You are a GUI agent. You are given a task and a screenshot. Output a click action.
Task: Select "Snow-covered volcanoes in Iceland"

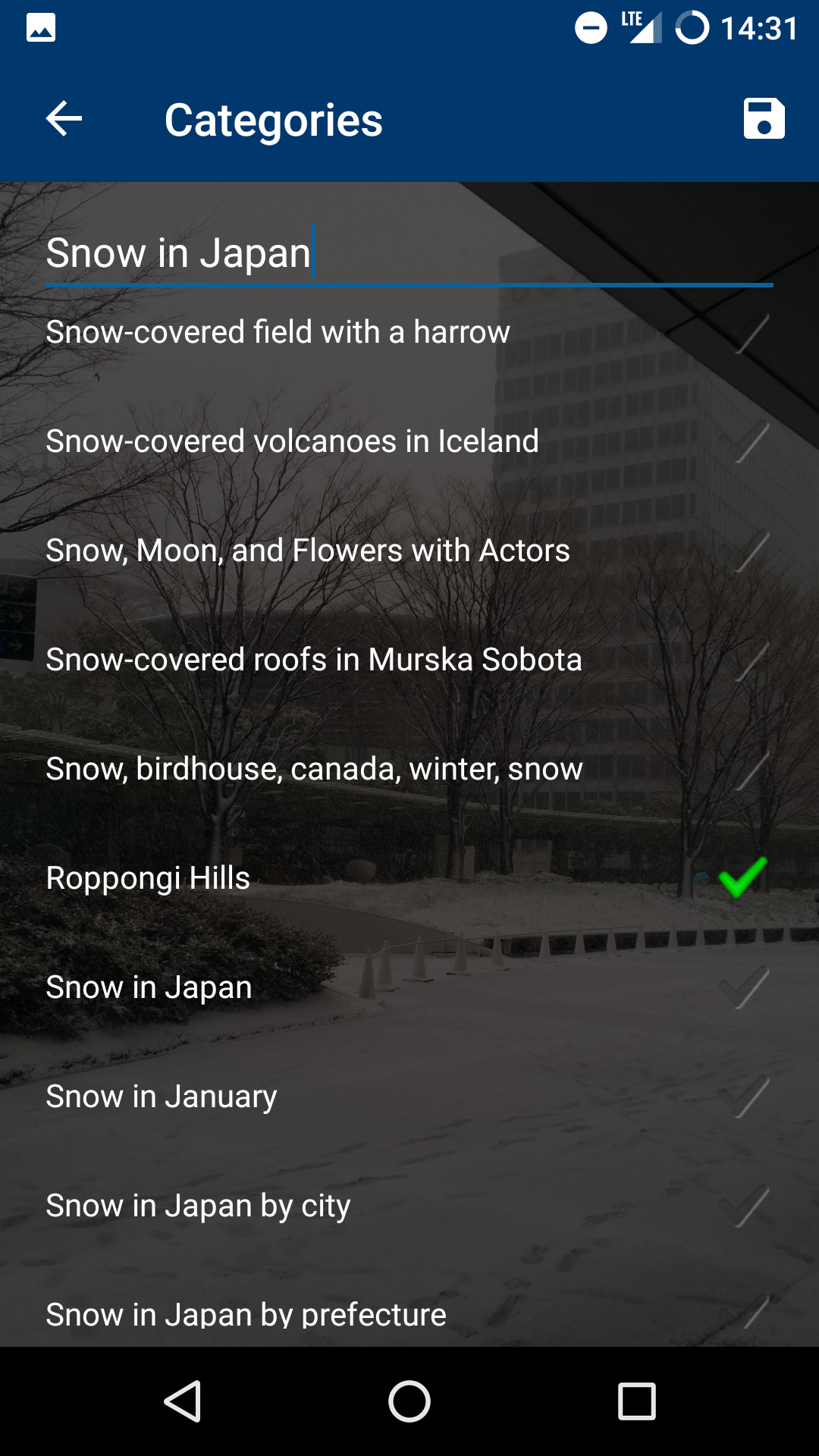(409, 441)
